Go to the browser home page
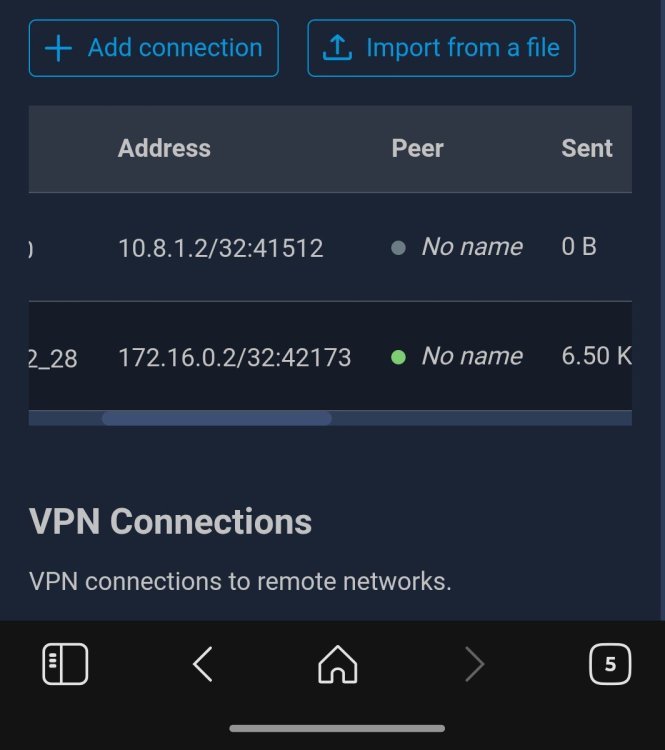The height and width of the screenshot is (750, 665). point(337,664)
